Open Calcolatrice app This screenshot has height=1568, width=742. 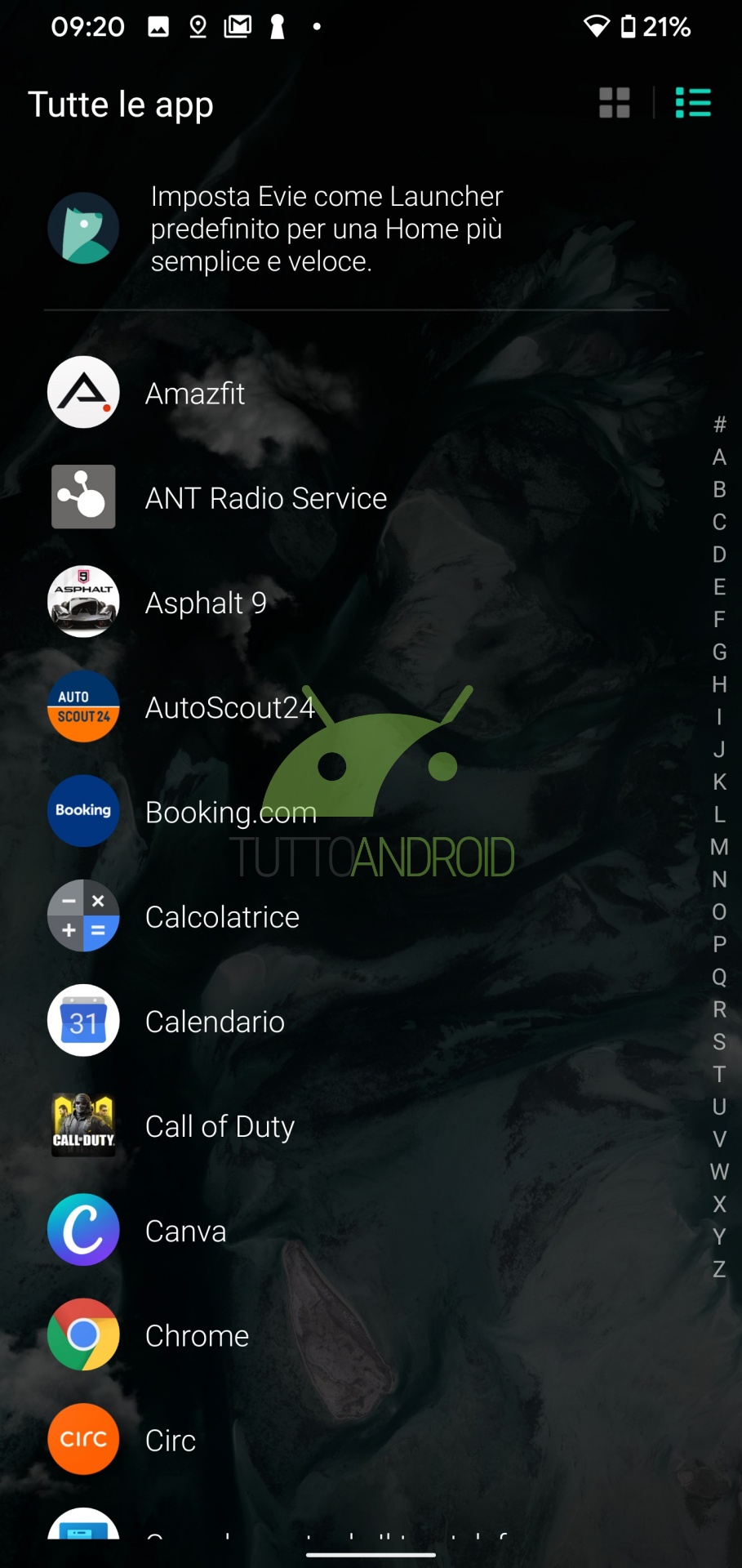(222, 917)
